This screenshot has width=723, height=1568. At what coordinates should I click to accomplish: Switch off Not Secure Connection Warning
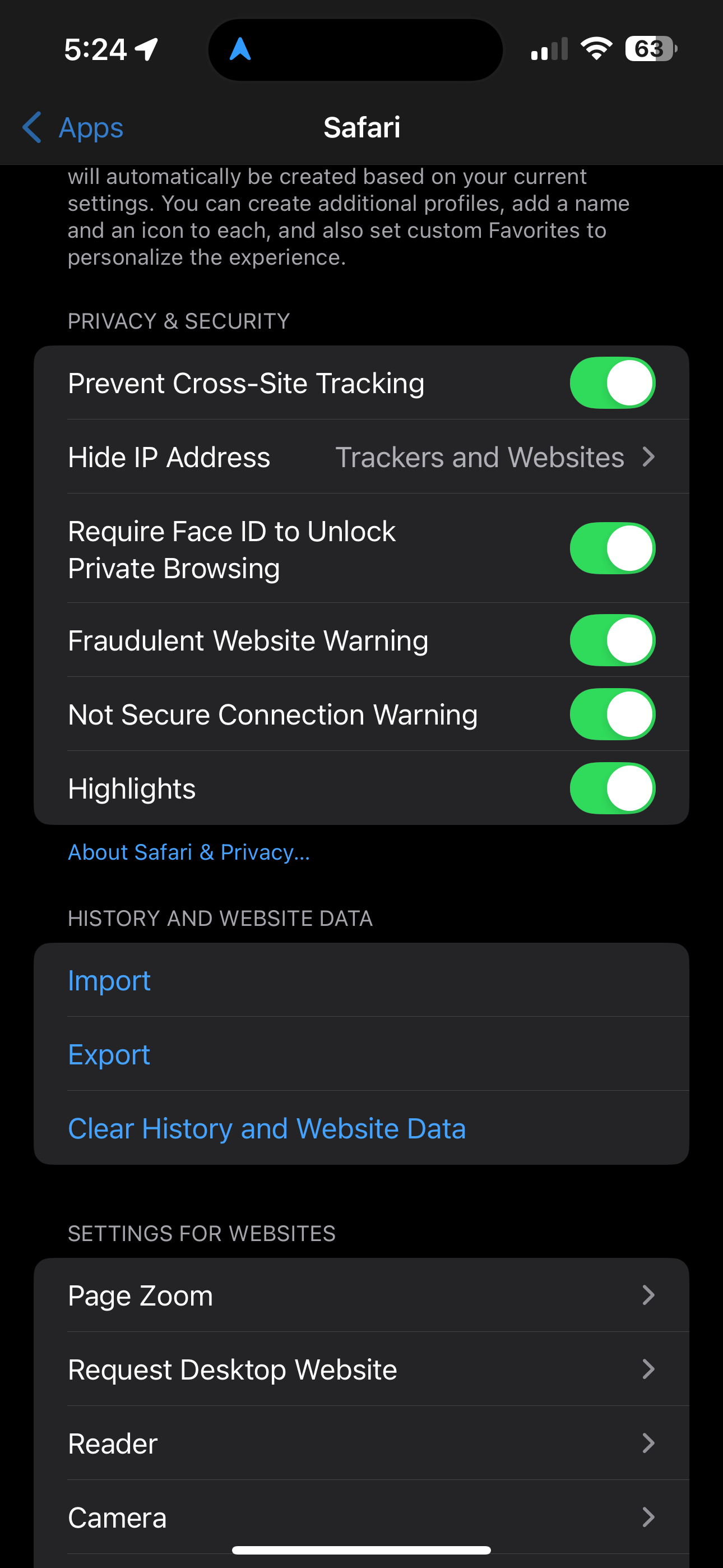click(x=612, y=714)
